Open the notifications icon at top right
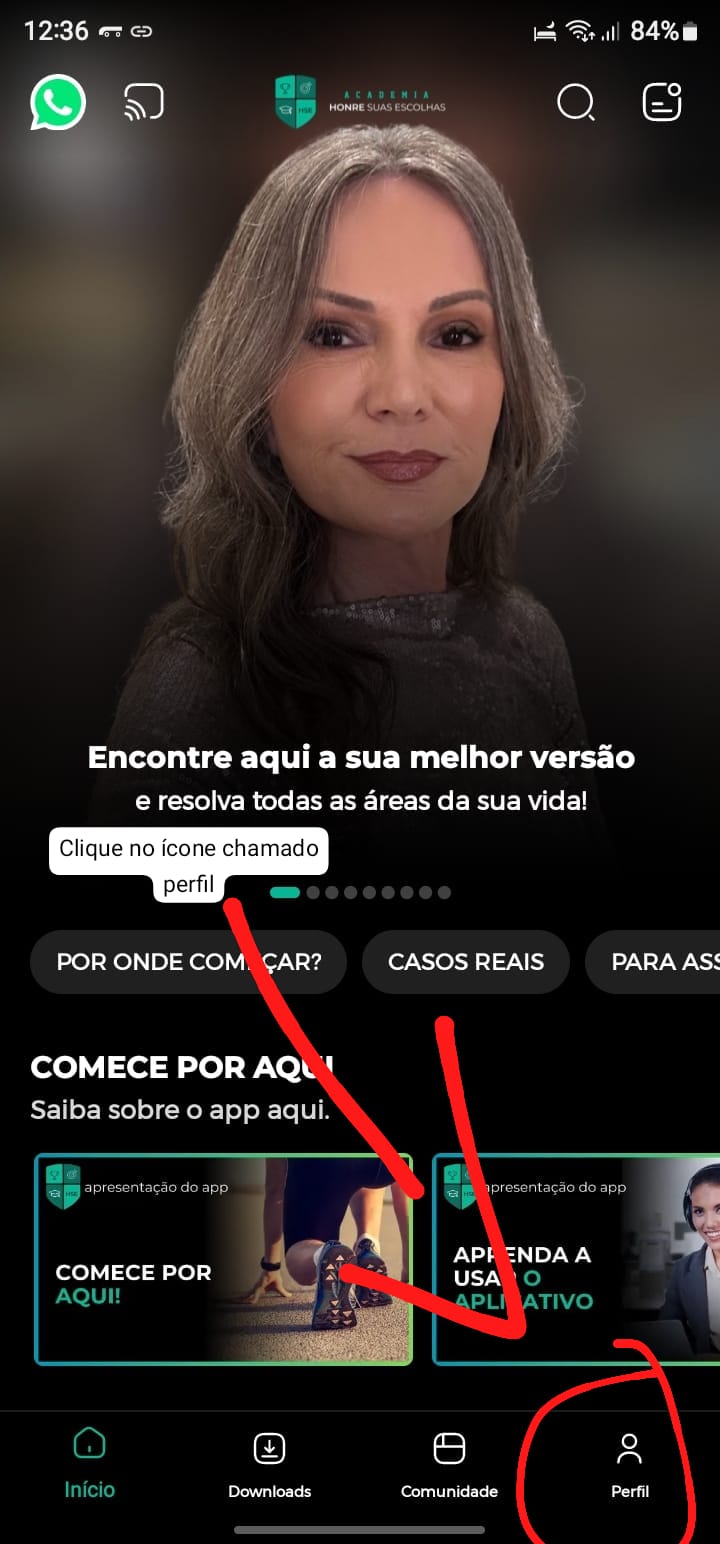This screenshot has height=1544, width=720. (662, 102)
